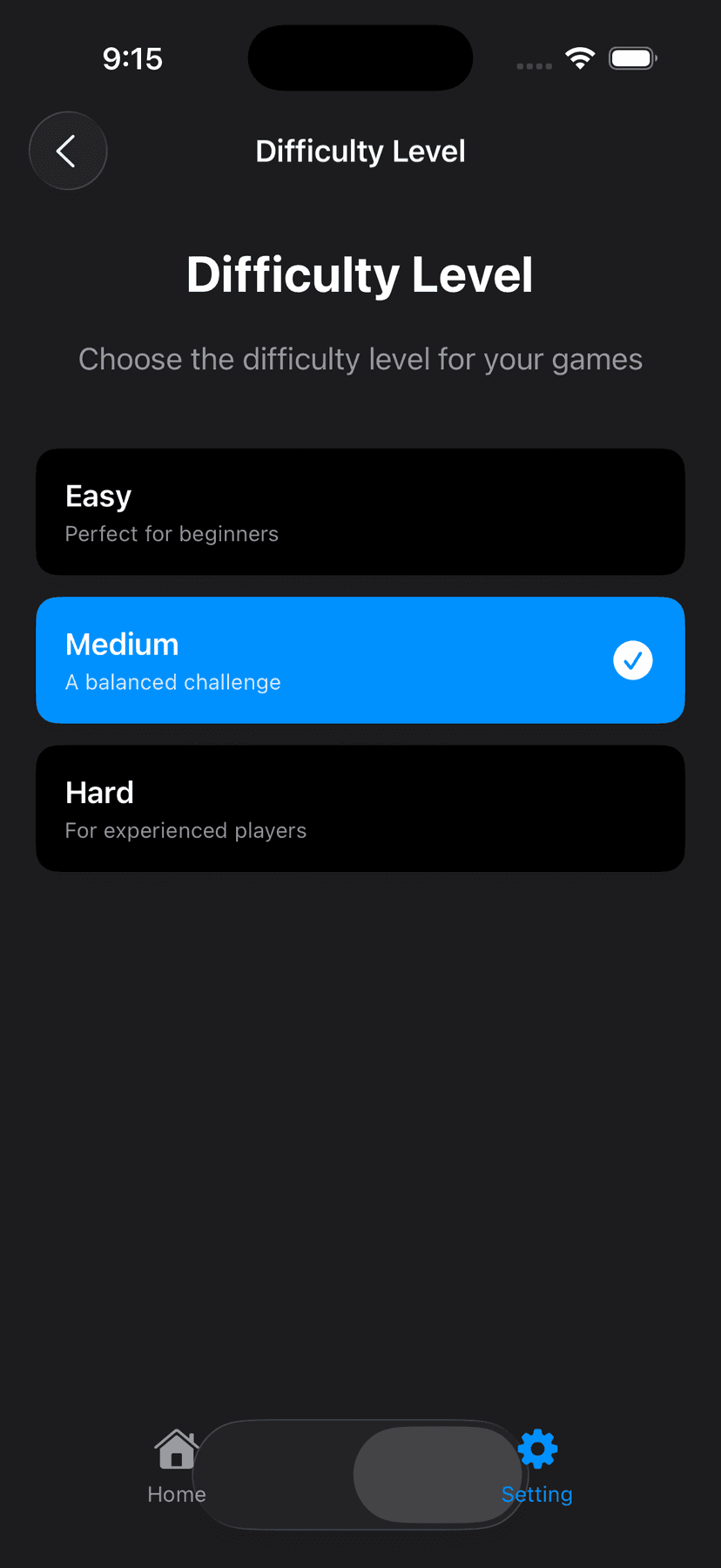Tap the Home house icon
The height and width of the screenshot is (1568, 721).
click(176, 1448)
